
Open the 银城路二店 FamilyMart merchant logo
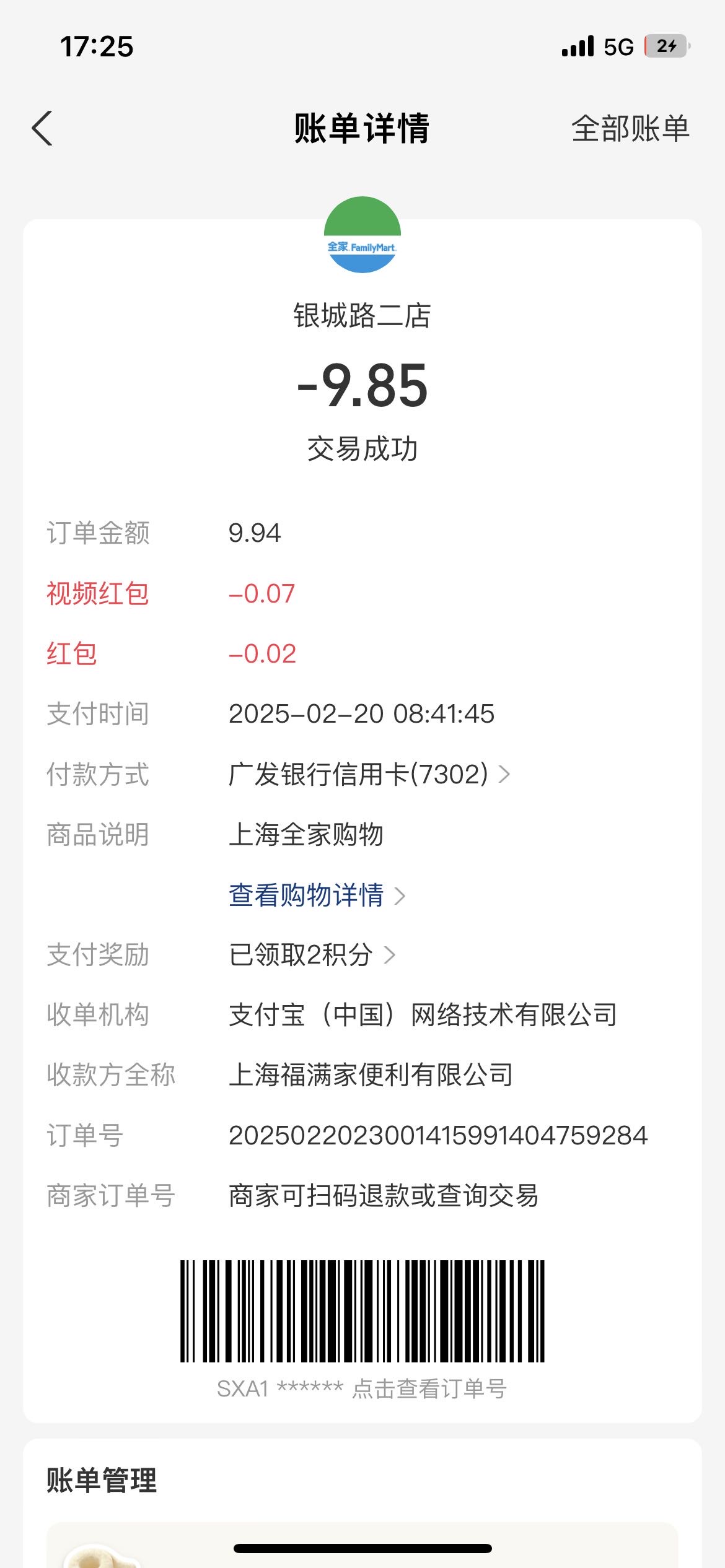(362, 235)
